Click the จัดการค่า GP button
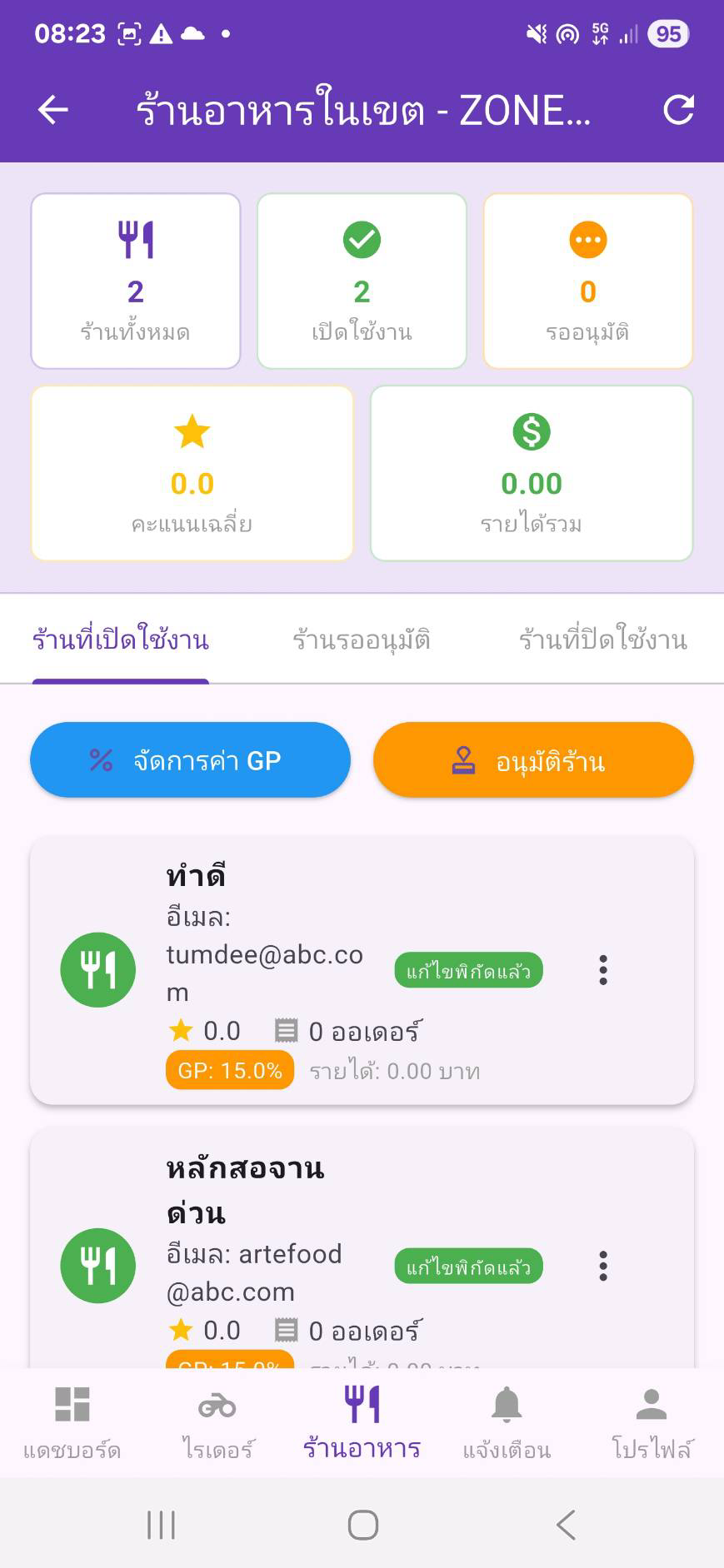This screenshot has width=724, height=1568. 190,759
